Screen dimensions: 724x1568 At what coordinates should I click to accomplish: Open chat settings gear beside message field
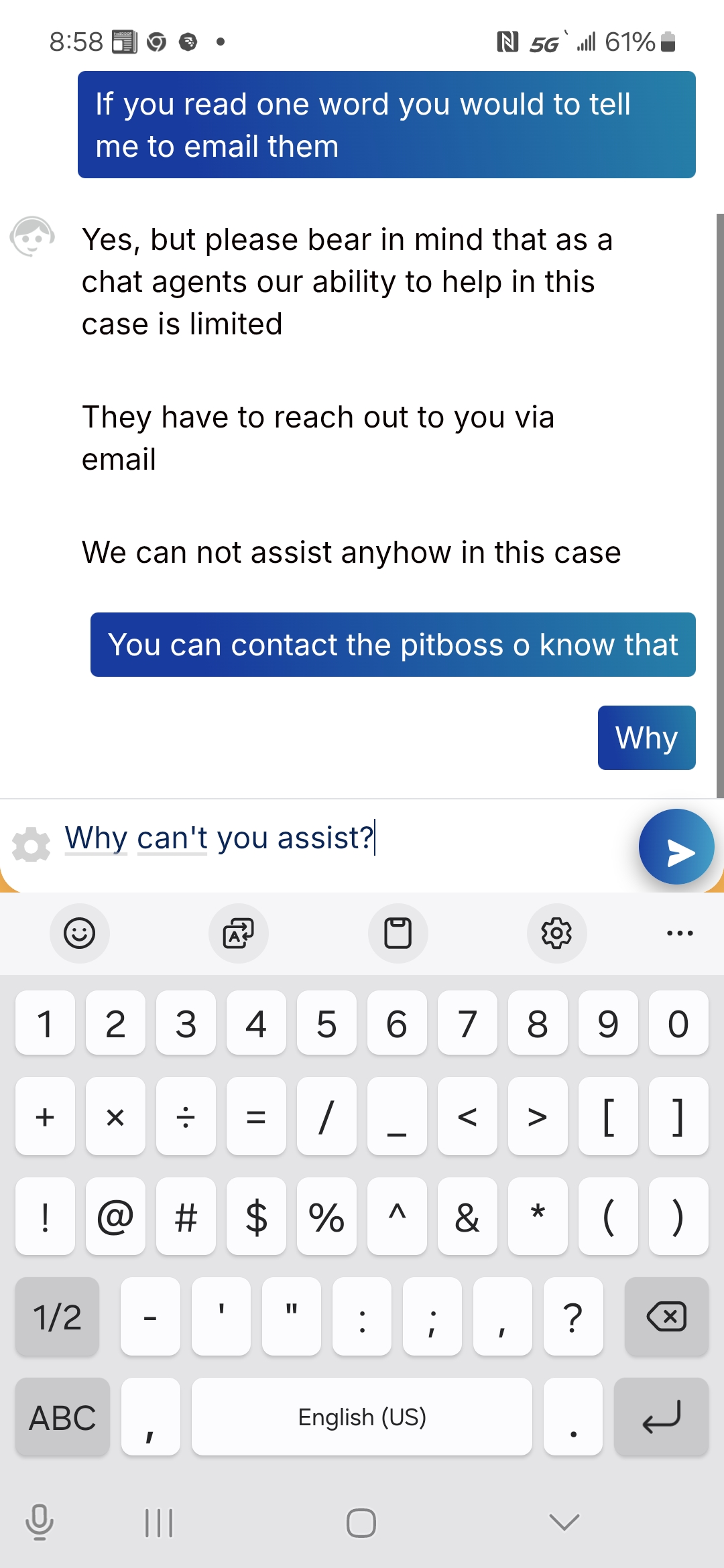[32, 845]
